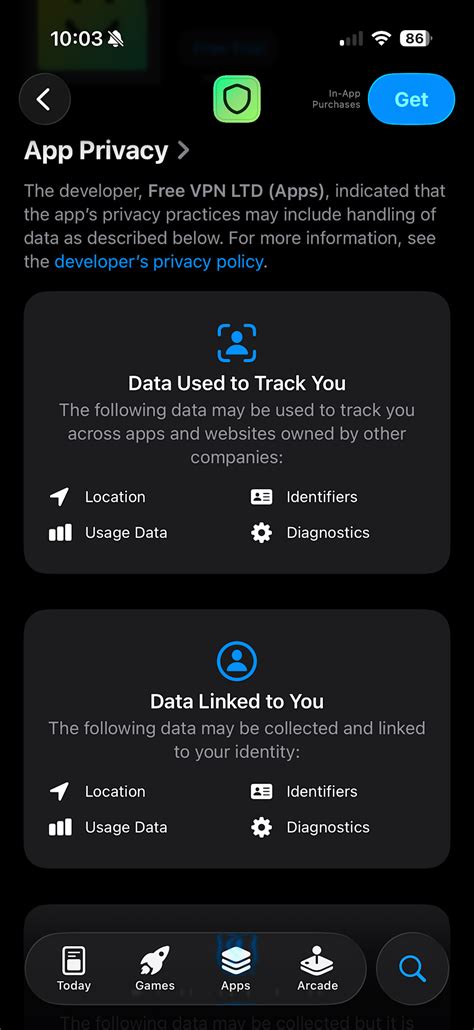Switch to the Today tab

tap(74, 968)
